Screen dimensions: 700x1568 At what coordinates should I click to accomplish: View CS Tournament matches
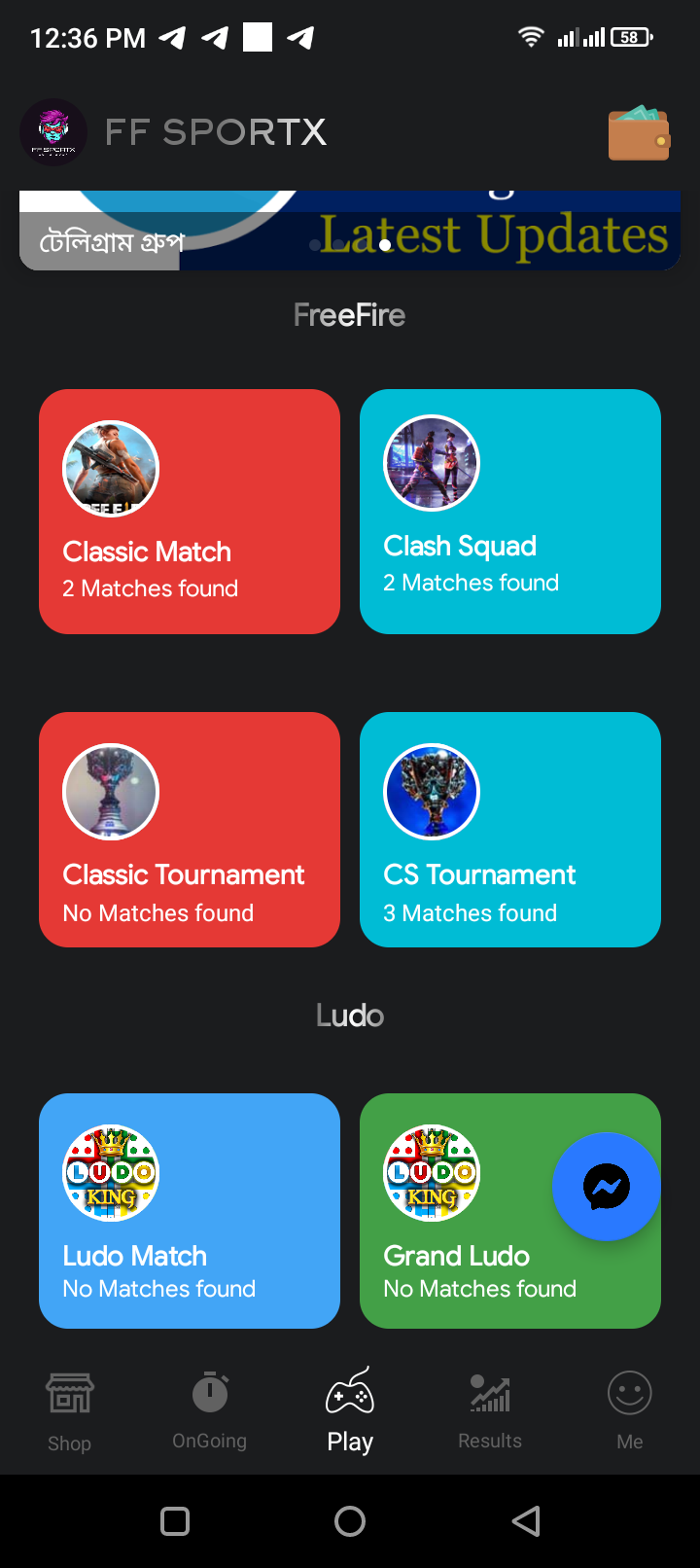click(x=510, y=830)
